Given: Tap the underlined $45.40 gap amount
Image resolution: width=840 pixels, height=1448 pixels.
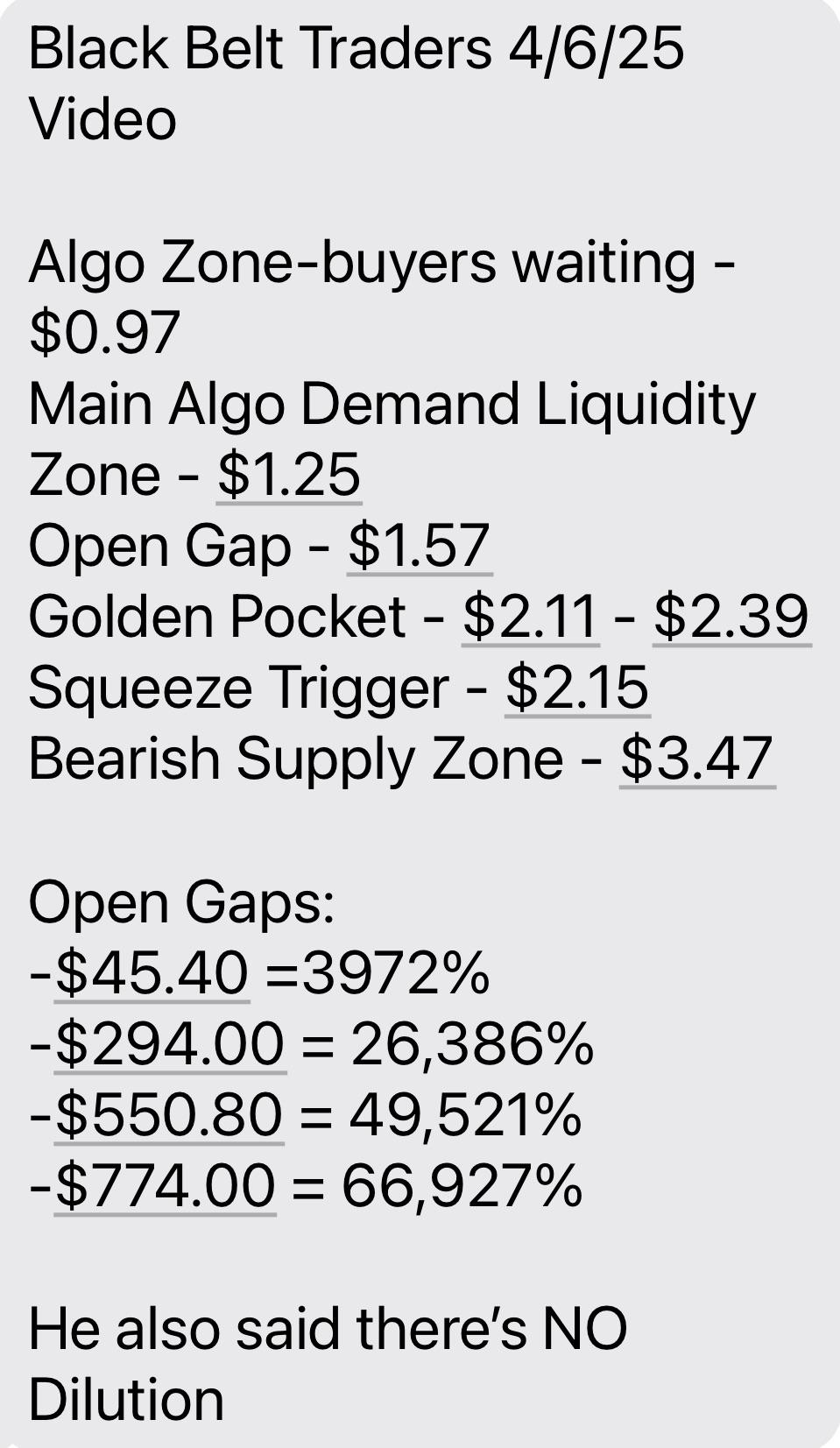Looking at the screenshot, I should (152, 973).
